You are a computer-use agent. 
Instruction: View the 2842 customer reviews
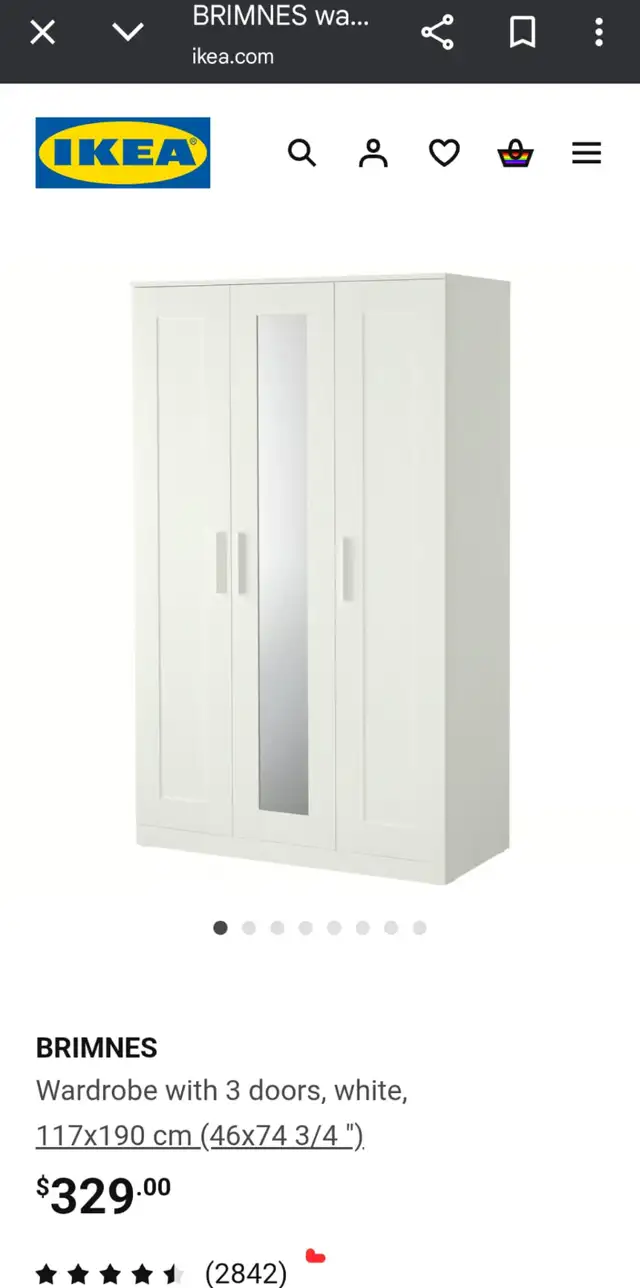coord(245,1273)
